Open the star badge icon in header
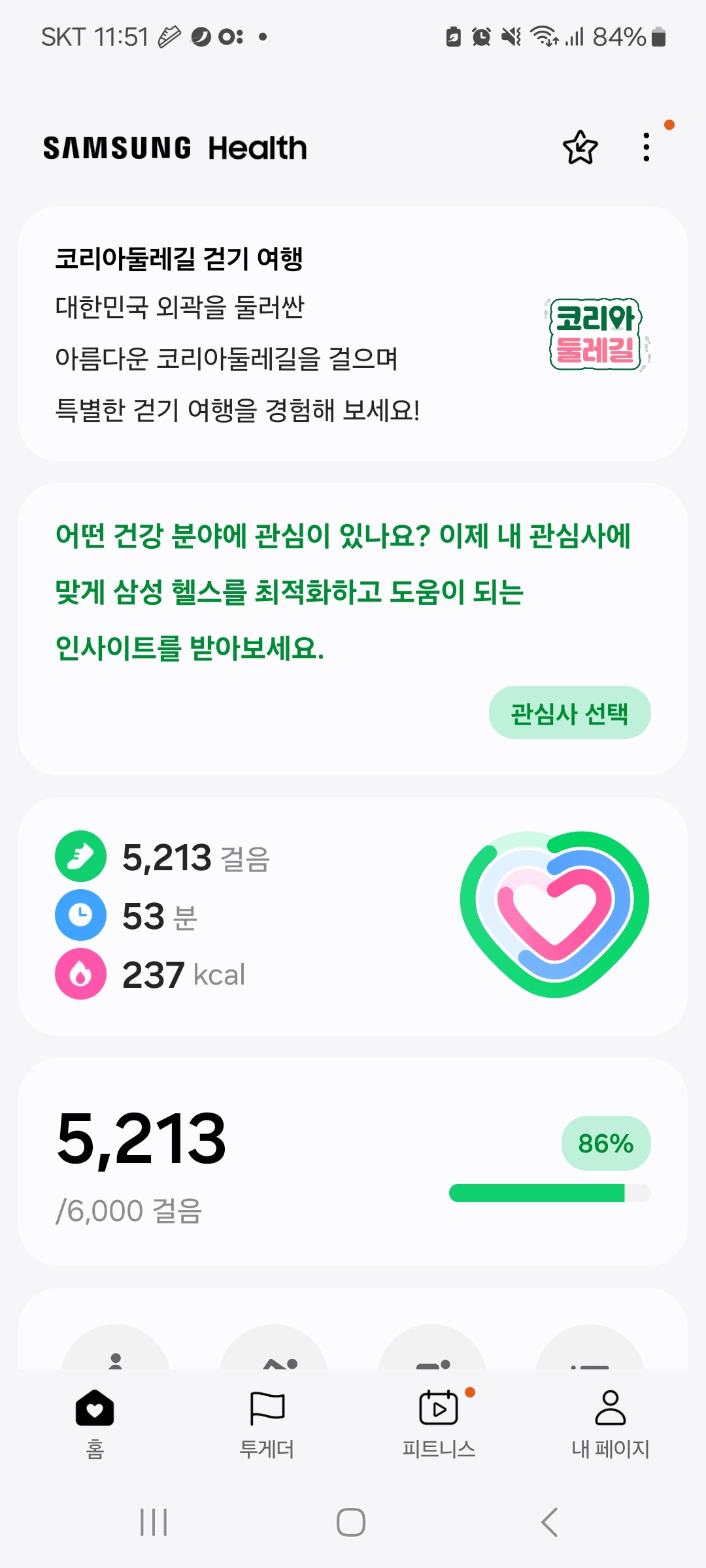Screen dimensions: 706x1568 (x=580, y=148)
